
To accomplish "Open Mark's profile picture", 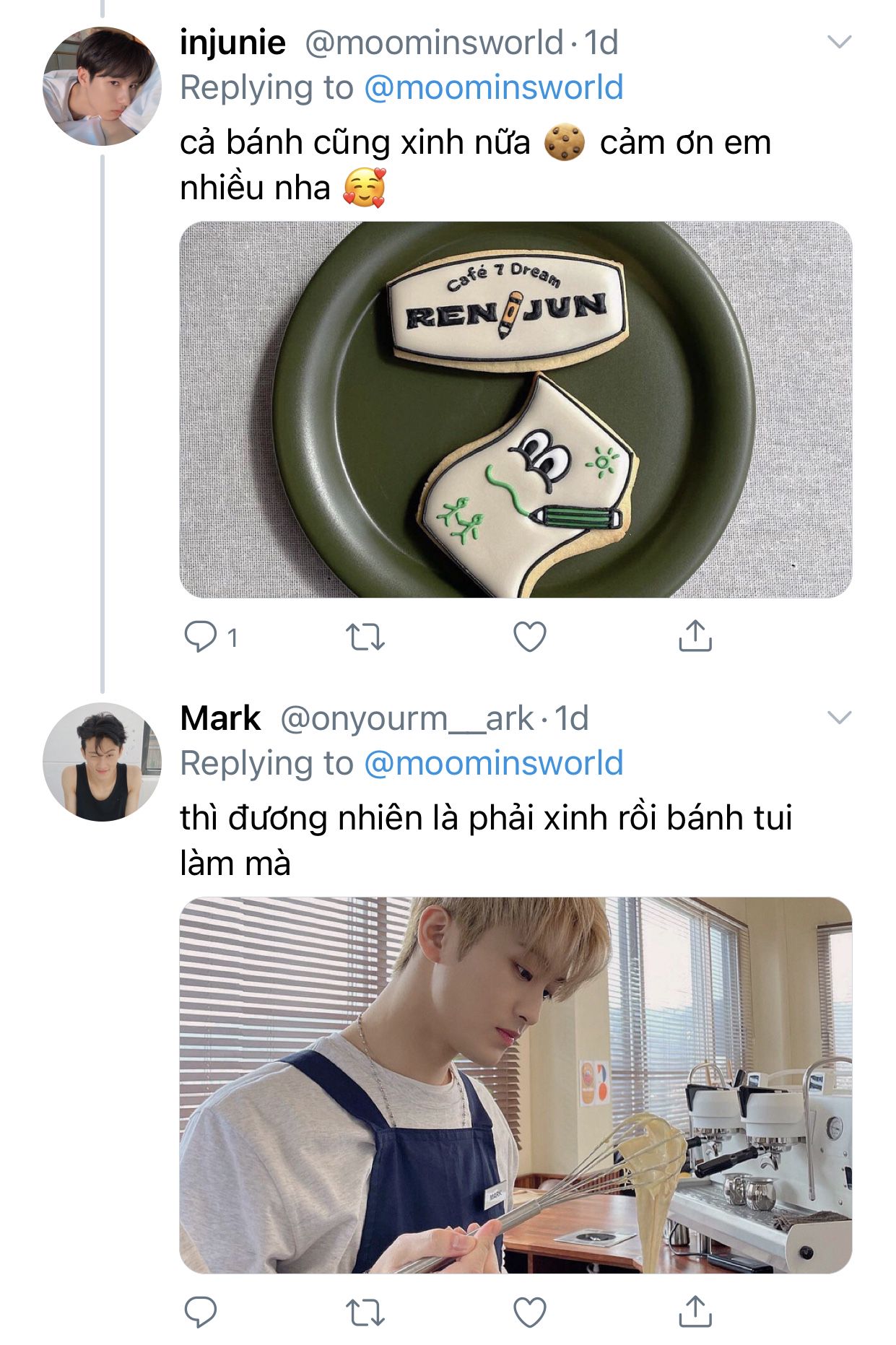I will (x=101, y=762).
